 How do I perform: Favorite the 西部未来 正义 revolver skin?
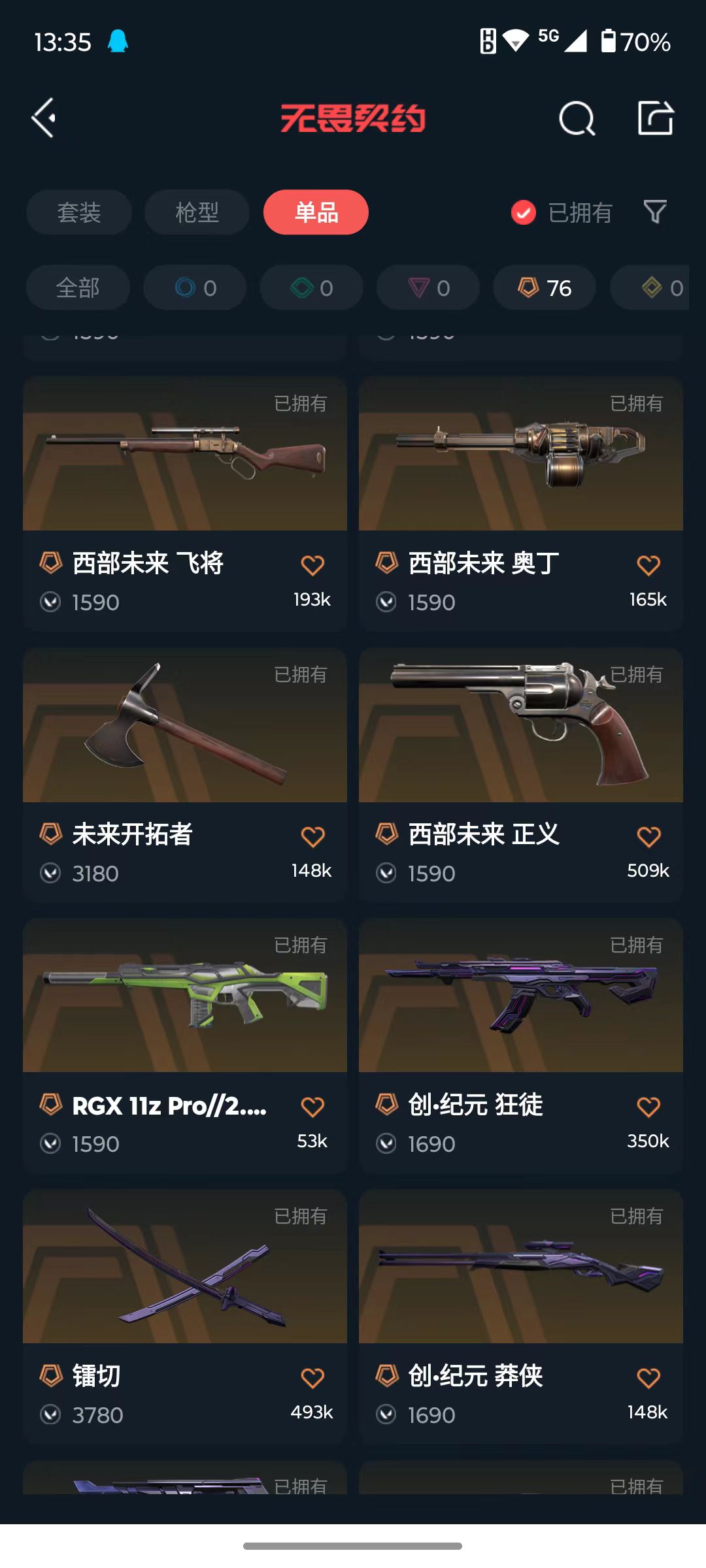pos(648,836)
